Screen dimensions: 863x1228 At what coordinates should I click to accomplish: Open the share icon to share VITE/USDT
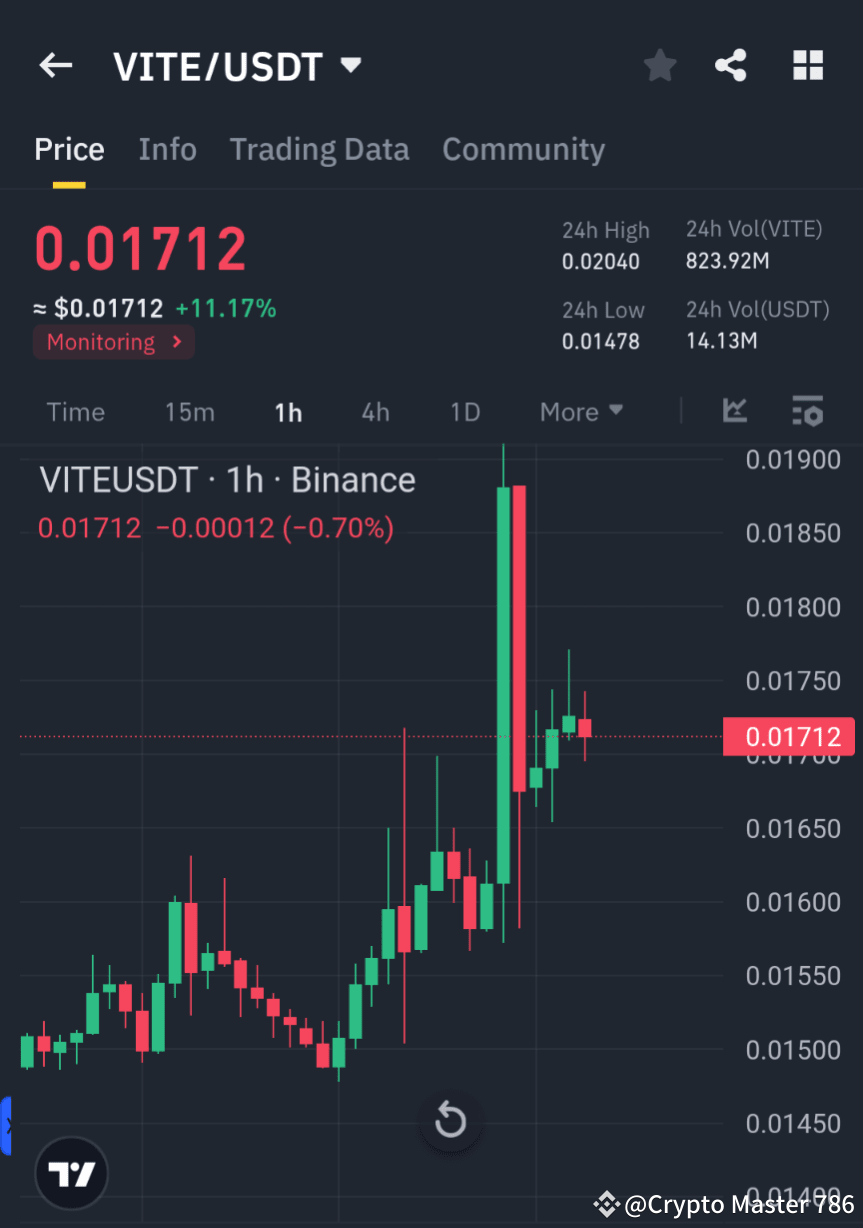731,64
